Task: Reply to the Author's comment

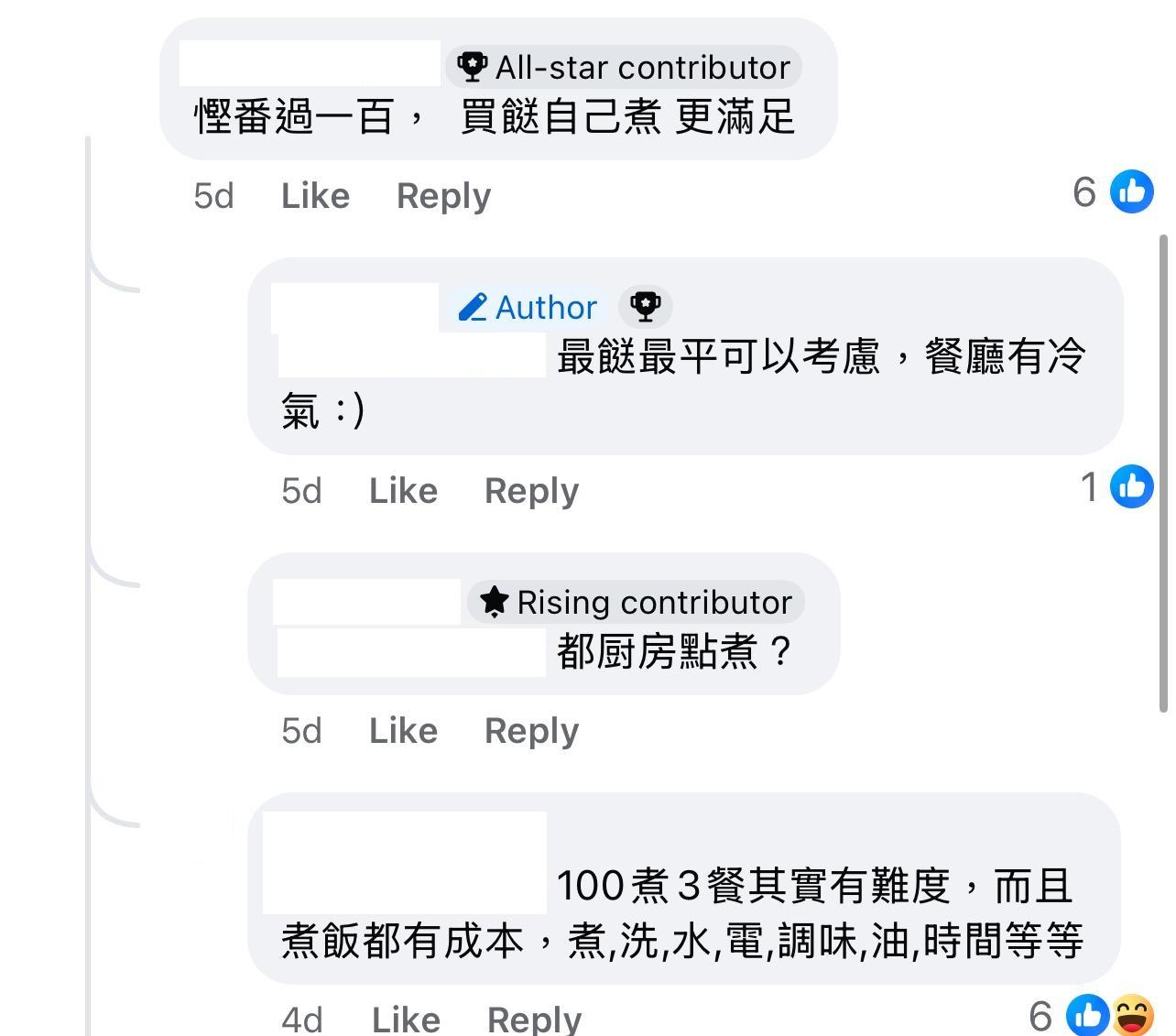Action: tap(531, 491)
